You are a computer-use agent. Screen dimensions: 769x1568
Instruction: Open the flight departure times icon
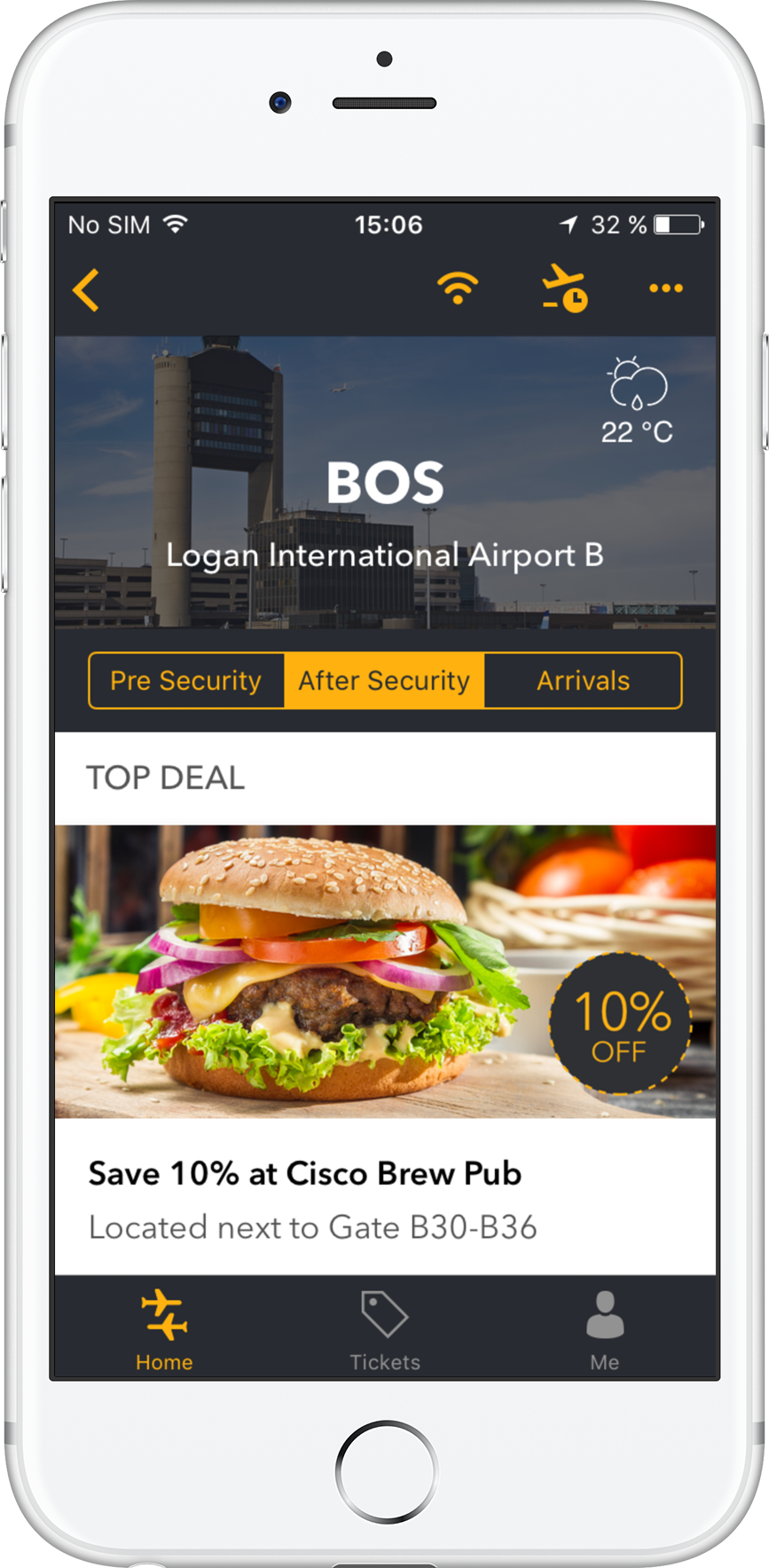[x=564, y=288]
